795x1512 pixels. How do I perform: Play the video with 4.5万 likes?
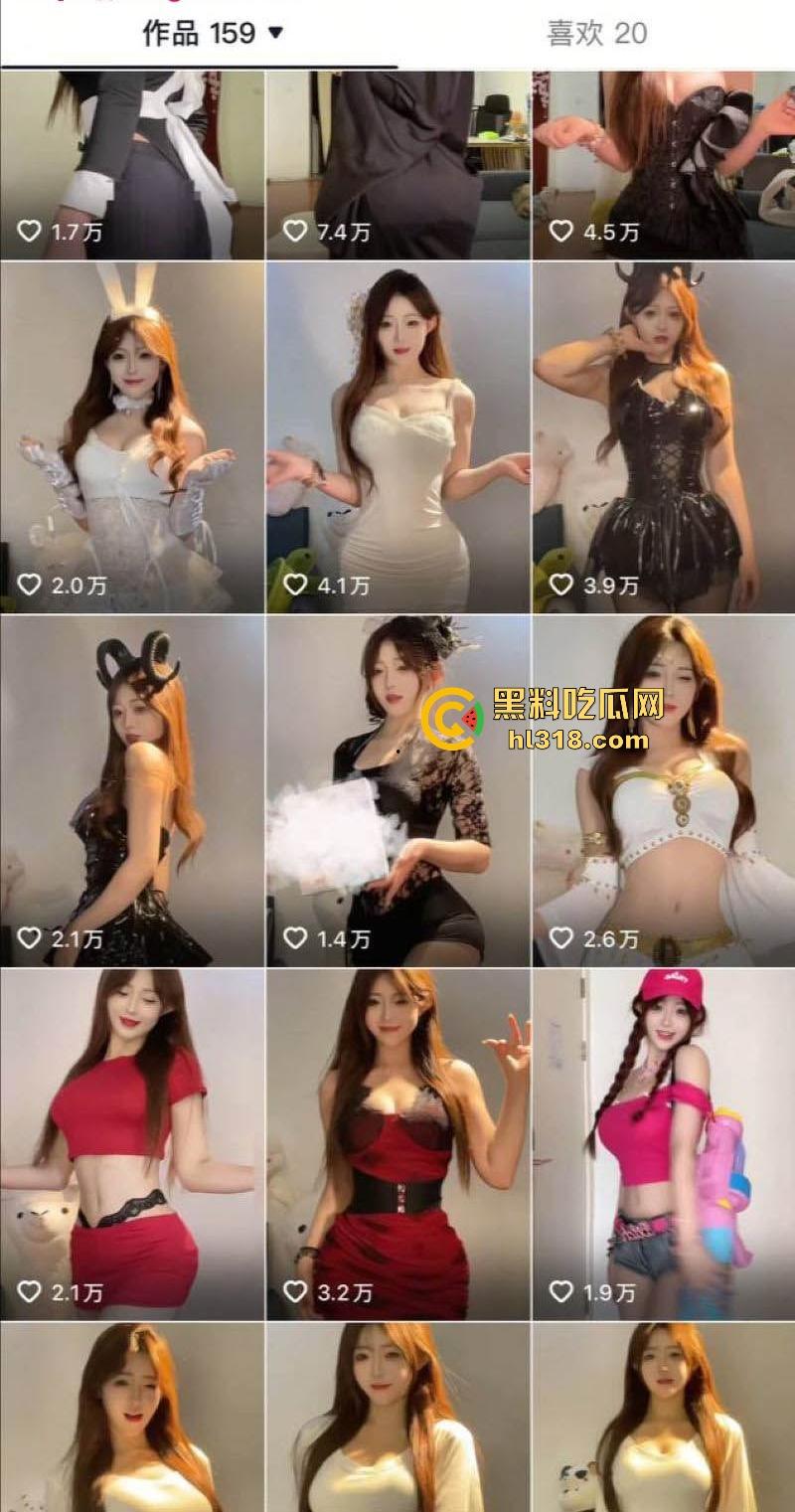[x=663, y=164]
